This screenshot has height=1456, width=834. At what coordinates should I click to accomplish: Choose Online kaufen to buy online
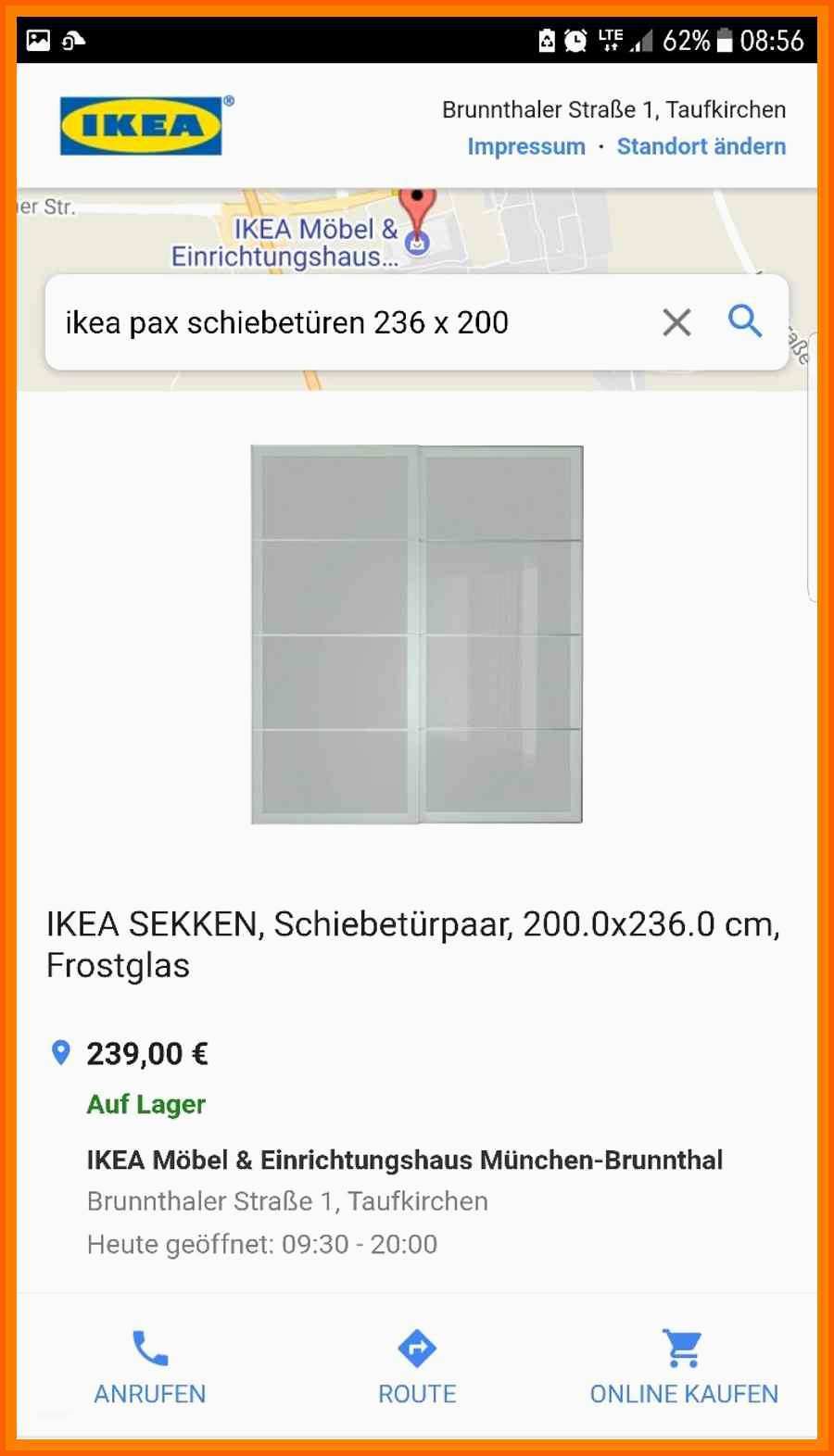(684, 1367)
